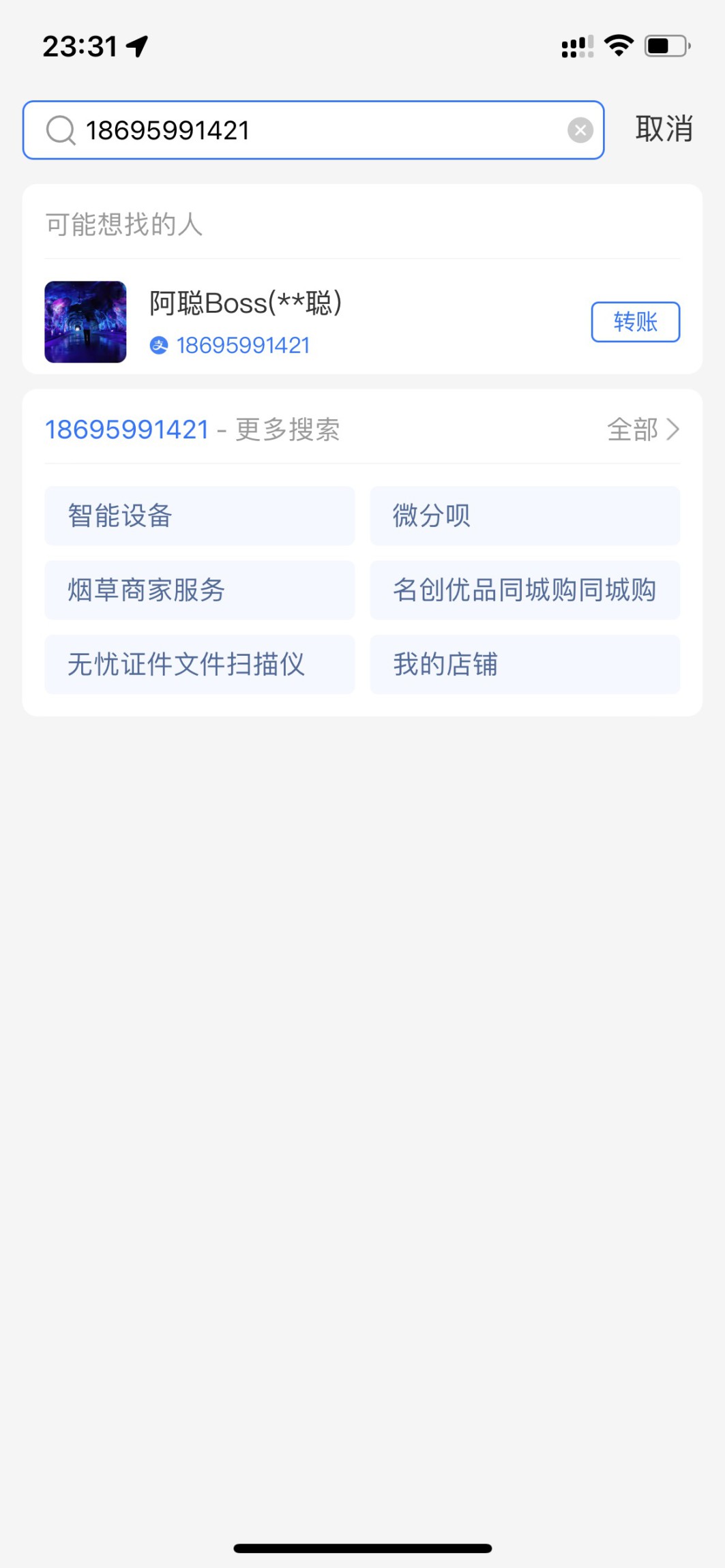725x1568 pixels.
Task: Tap the search field containing 18695991421
Action: pyautogui.click(x=314, y=130)
